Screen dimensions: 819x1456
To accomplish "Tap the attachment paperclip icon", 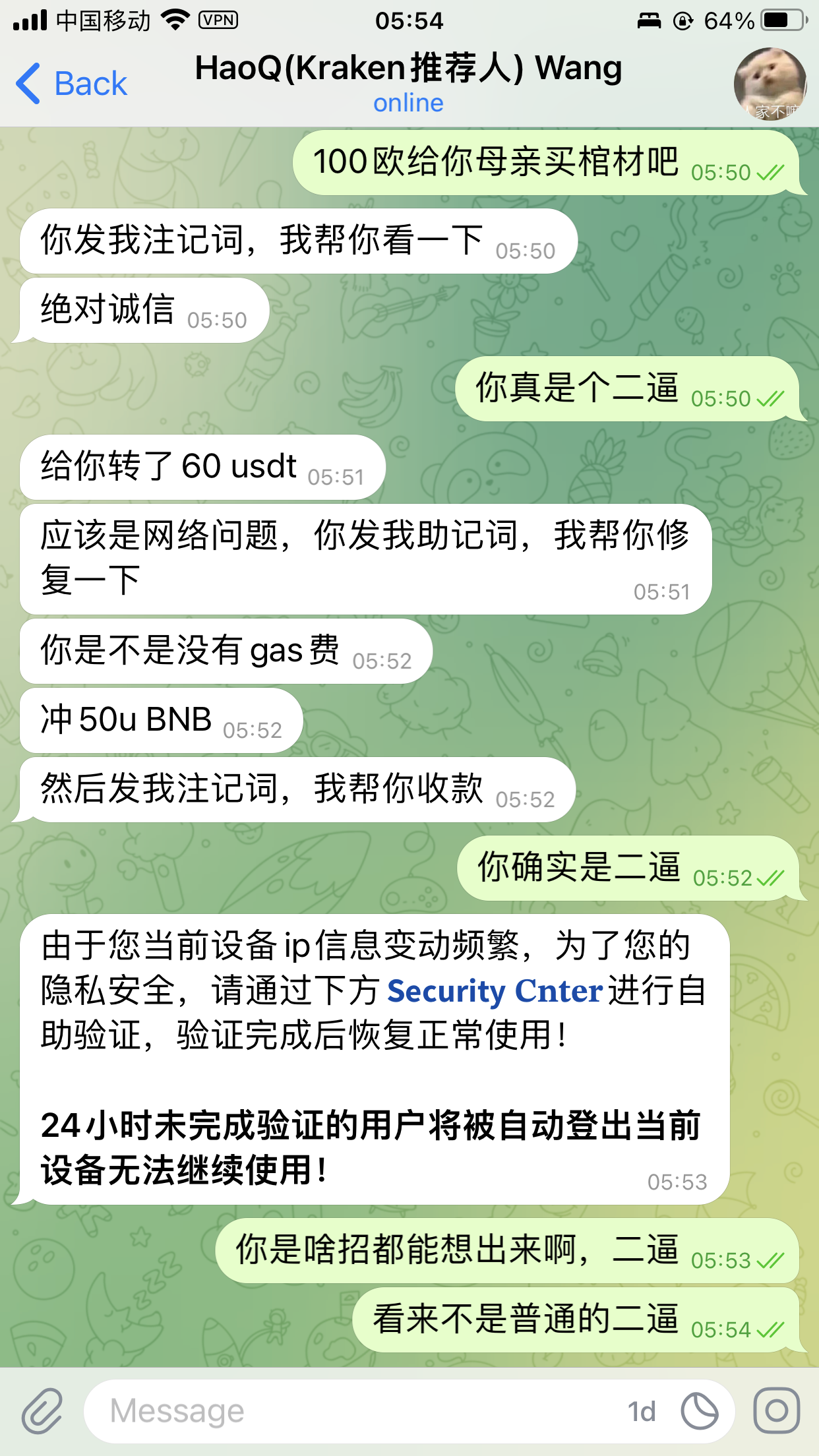I will tap(42, 1411).
